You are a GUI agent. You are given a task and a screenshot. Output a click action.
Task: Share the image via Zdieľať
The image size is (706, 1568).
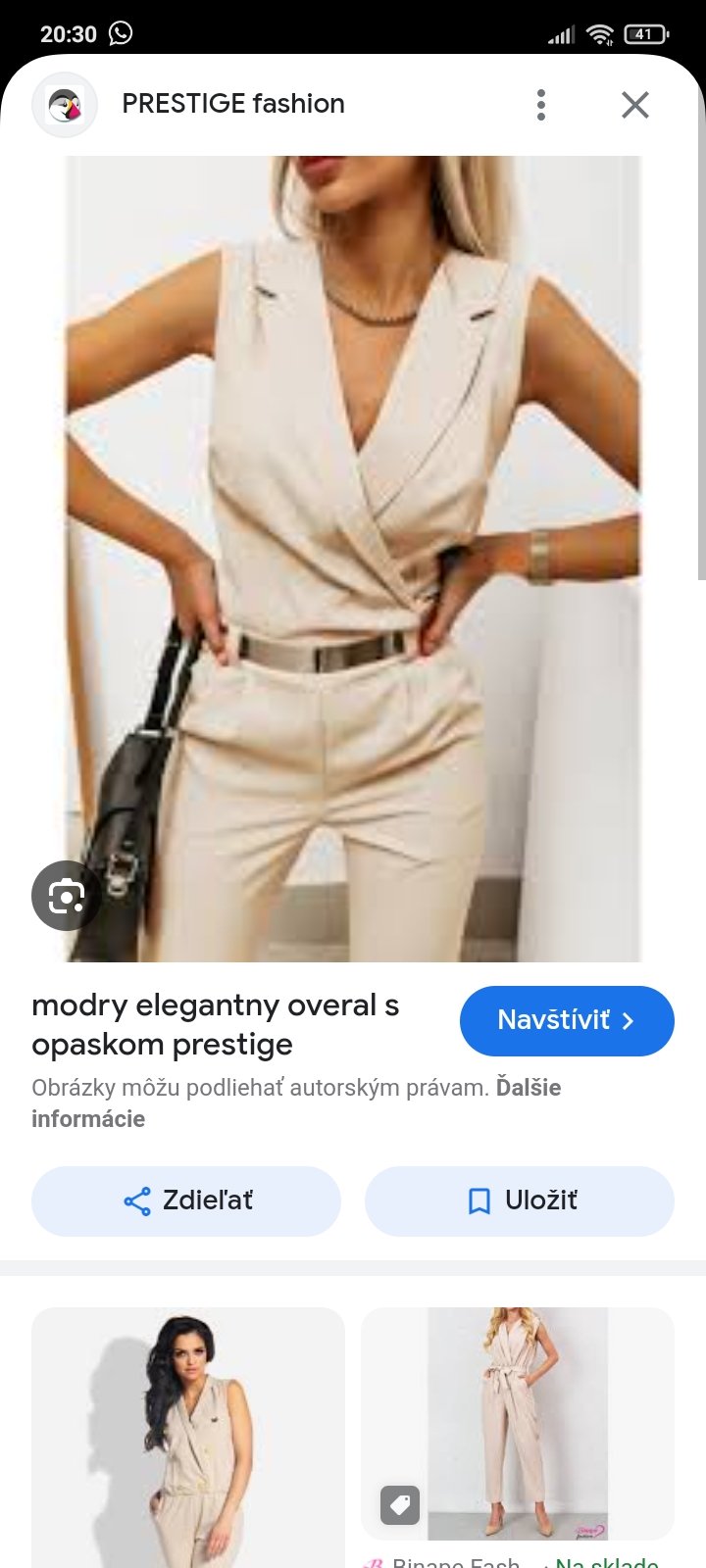point(186,1201)
